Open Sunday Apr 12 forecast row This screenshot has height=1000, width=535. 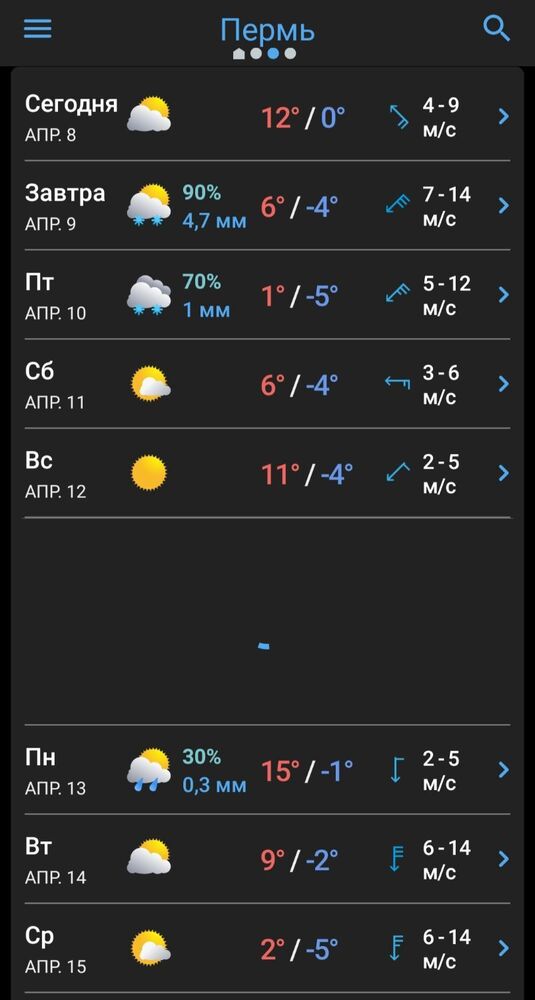click(267, 473)
